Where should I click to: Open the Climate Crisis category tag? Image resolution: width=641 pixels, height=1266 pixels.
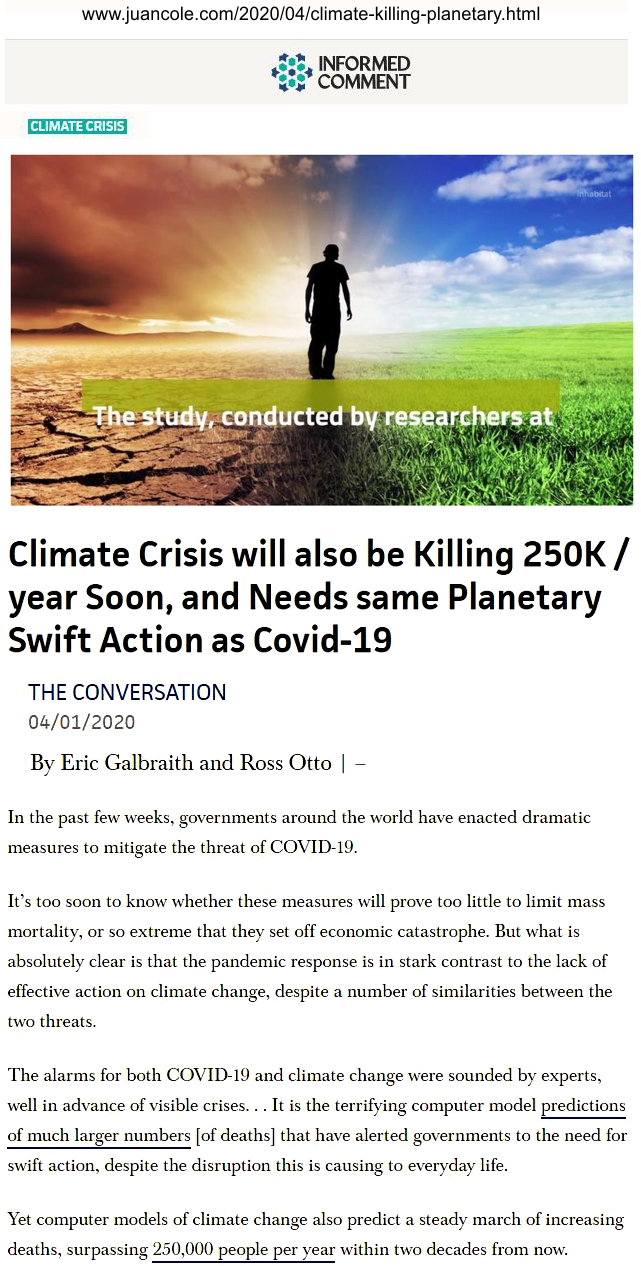pyautogui.click(x=77, y=126)
